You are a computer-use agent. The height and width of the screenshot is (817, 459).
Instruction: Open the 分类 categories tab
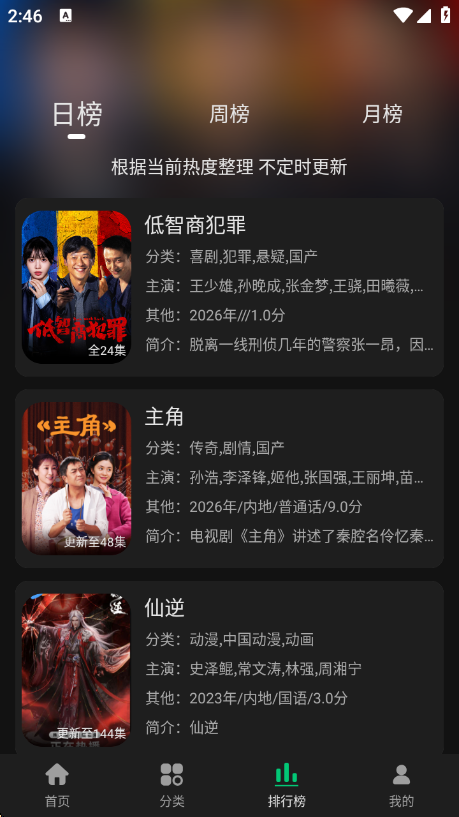pos(172,785)
